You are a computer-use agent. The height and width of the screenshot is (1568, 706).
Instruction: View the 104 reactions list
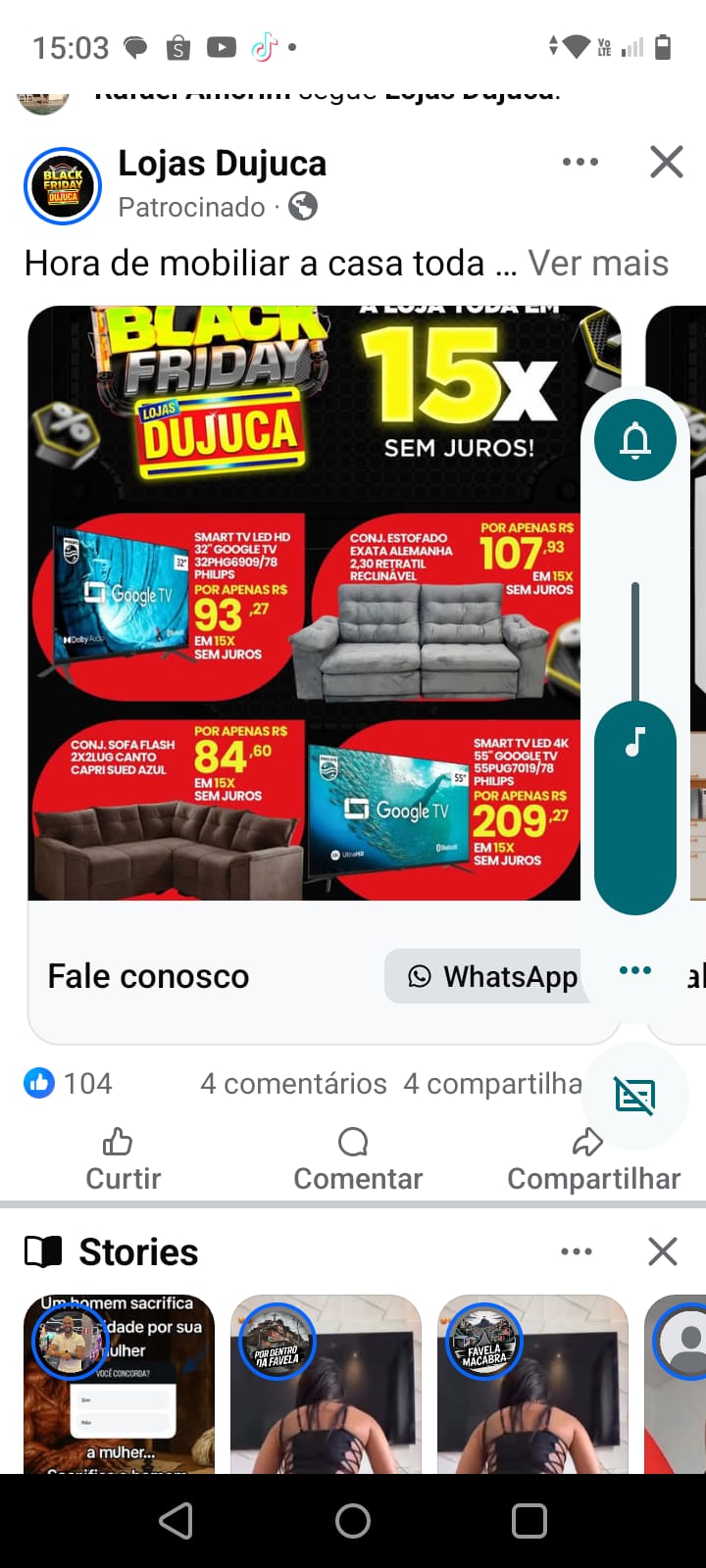(x=69, y=1083)
